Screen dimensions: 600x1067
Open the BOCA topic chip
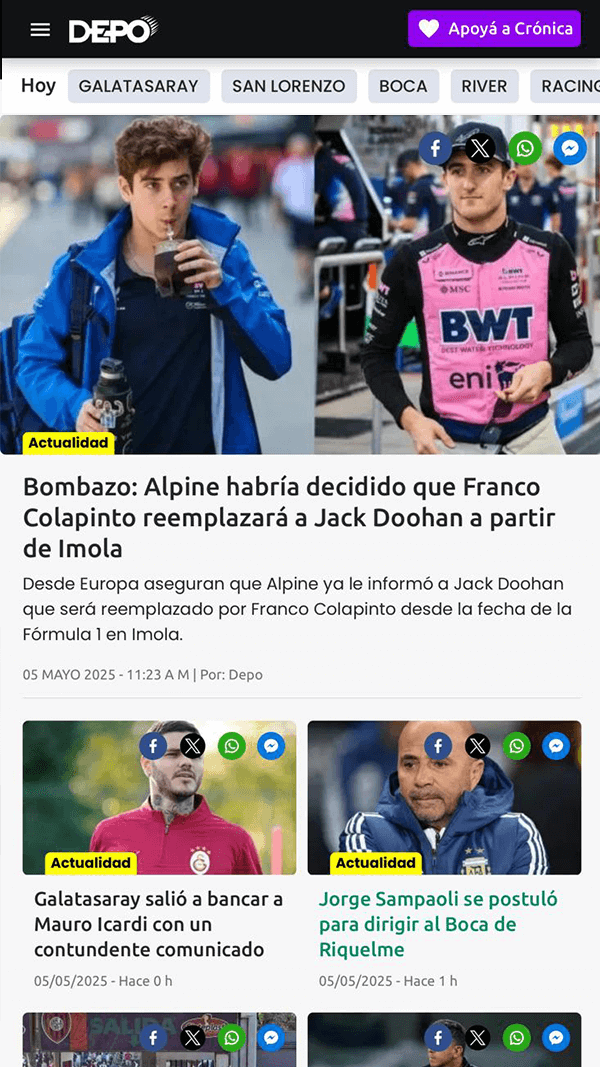coord(403,86)
